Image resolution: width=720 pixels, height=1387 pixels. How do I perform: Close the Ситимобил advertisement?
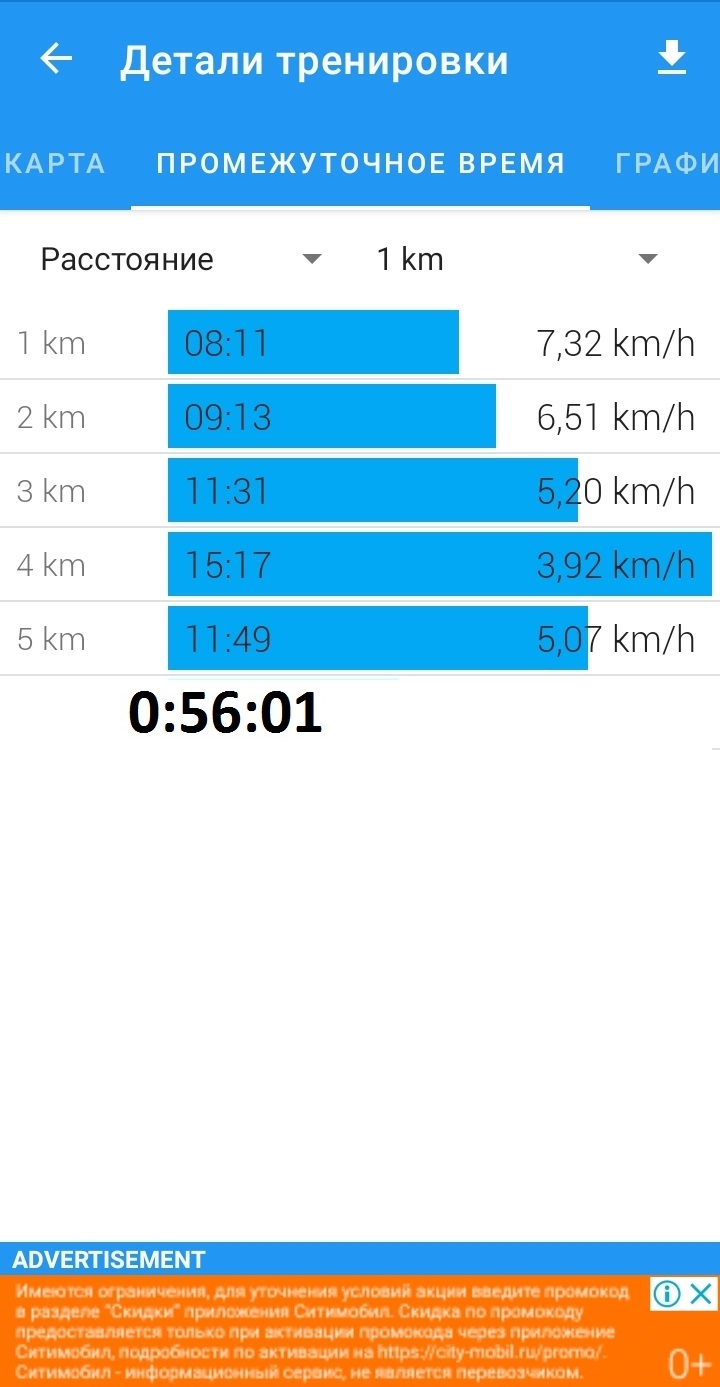click(704, 1295)
